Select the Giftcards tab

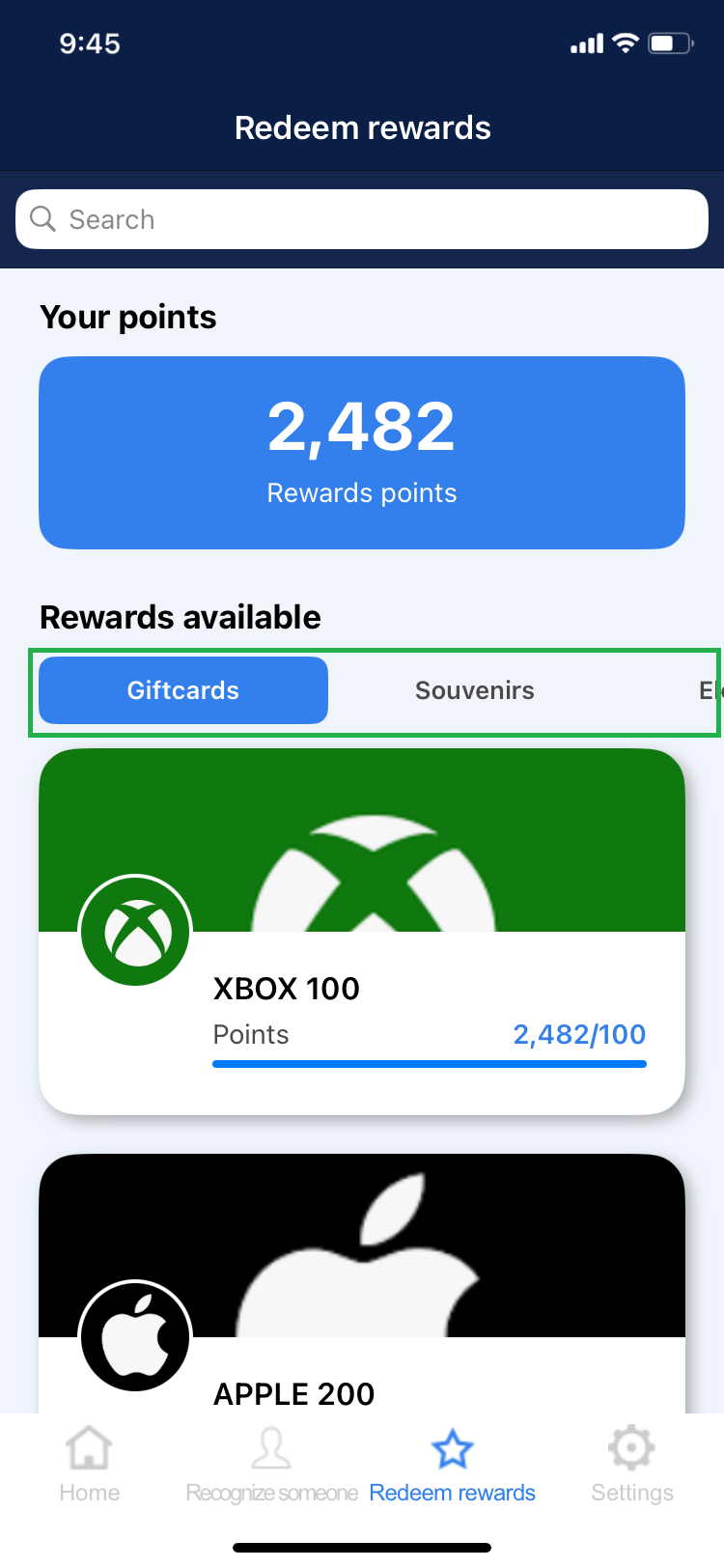[x=183, y=690]
